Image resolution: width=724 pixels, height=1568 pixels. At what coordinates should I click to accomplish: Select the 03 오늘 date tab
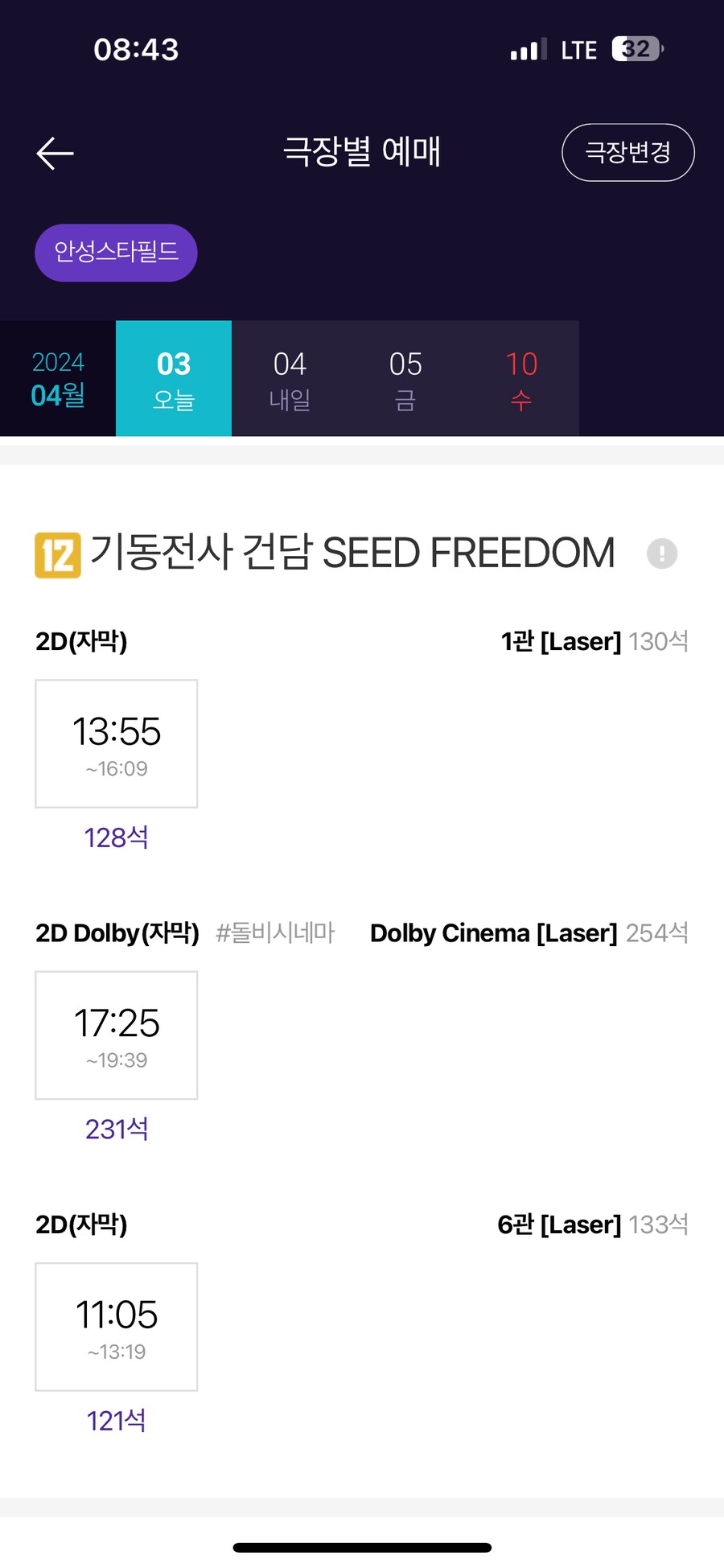click(x=173, y=378)
